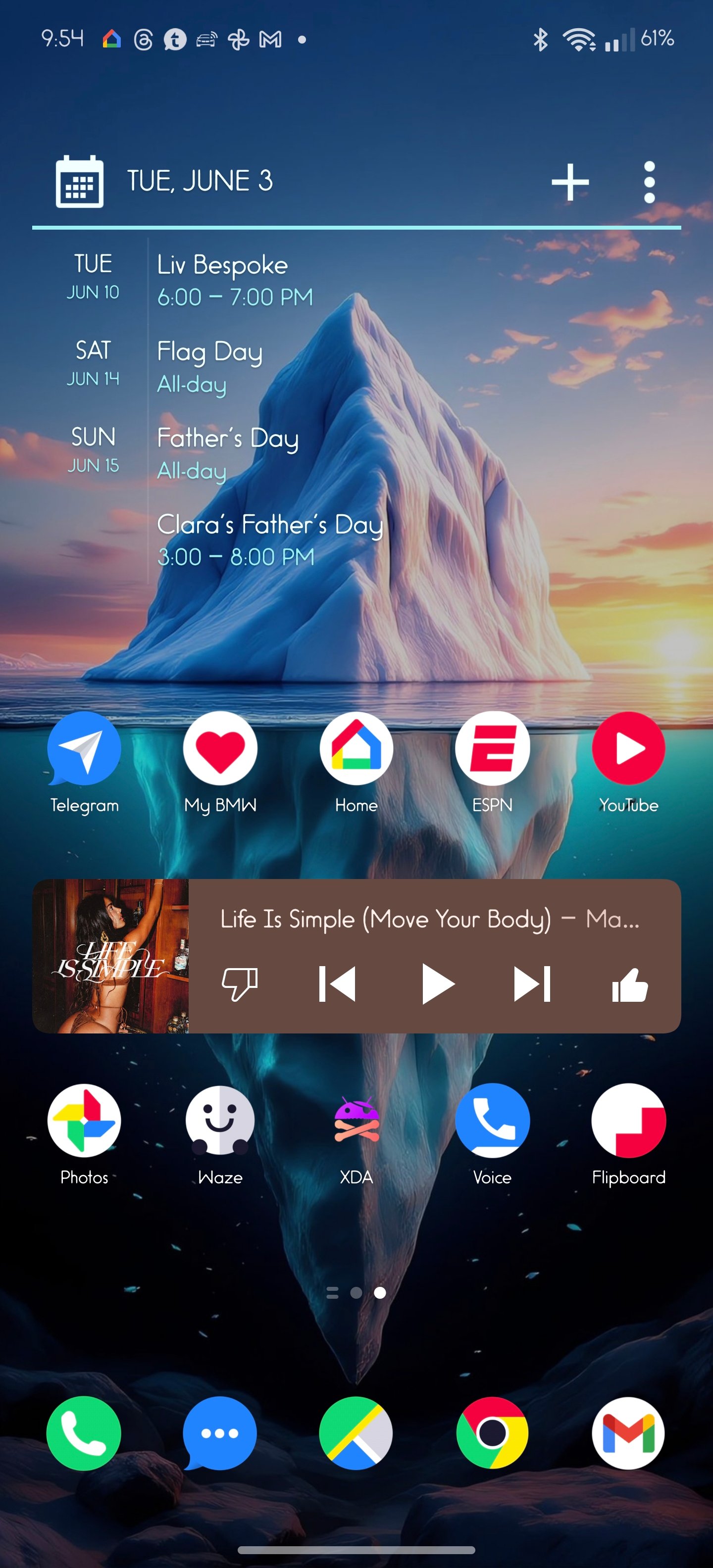Thumbs down the Life Is Simple song
Screen dimensions: 713x1568
tap(239, 983)
